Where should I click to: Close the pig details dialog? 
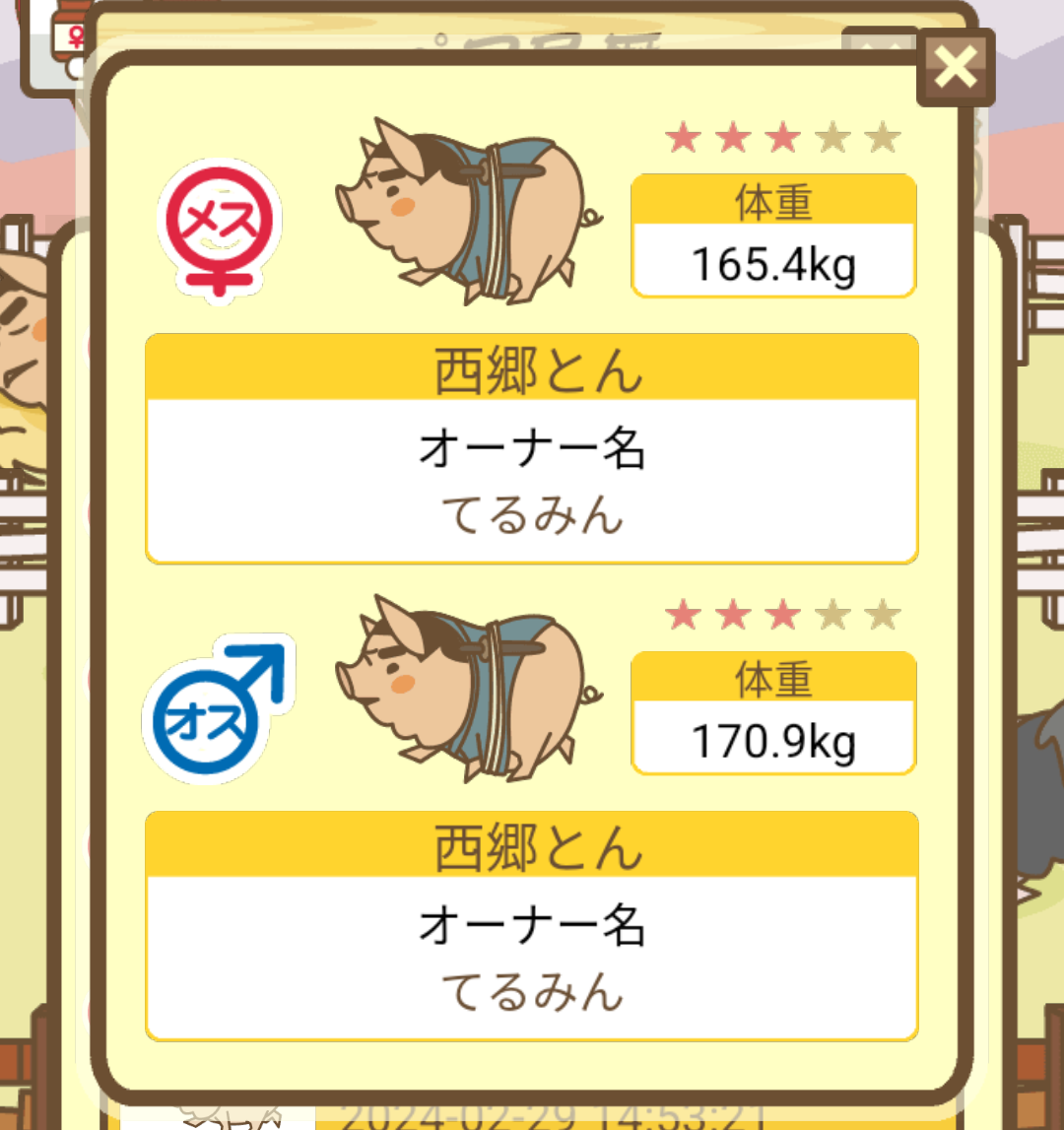955,67
